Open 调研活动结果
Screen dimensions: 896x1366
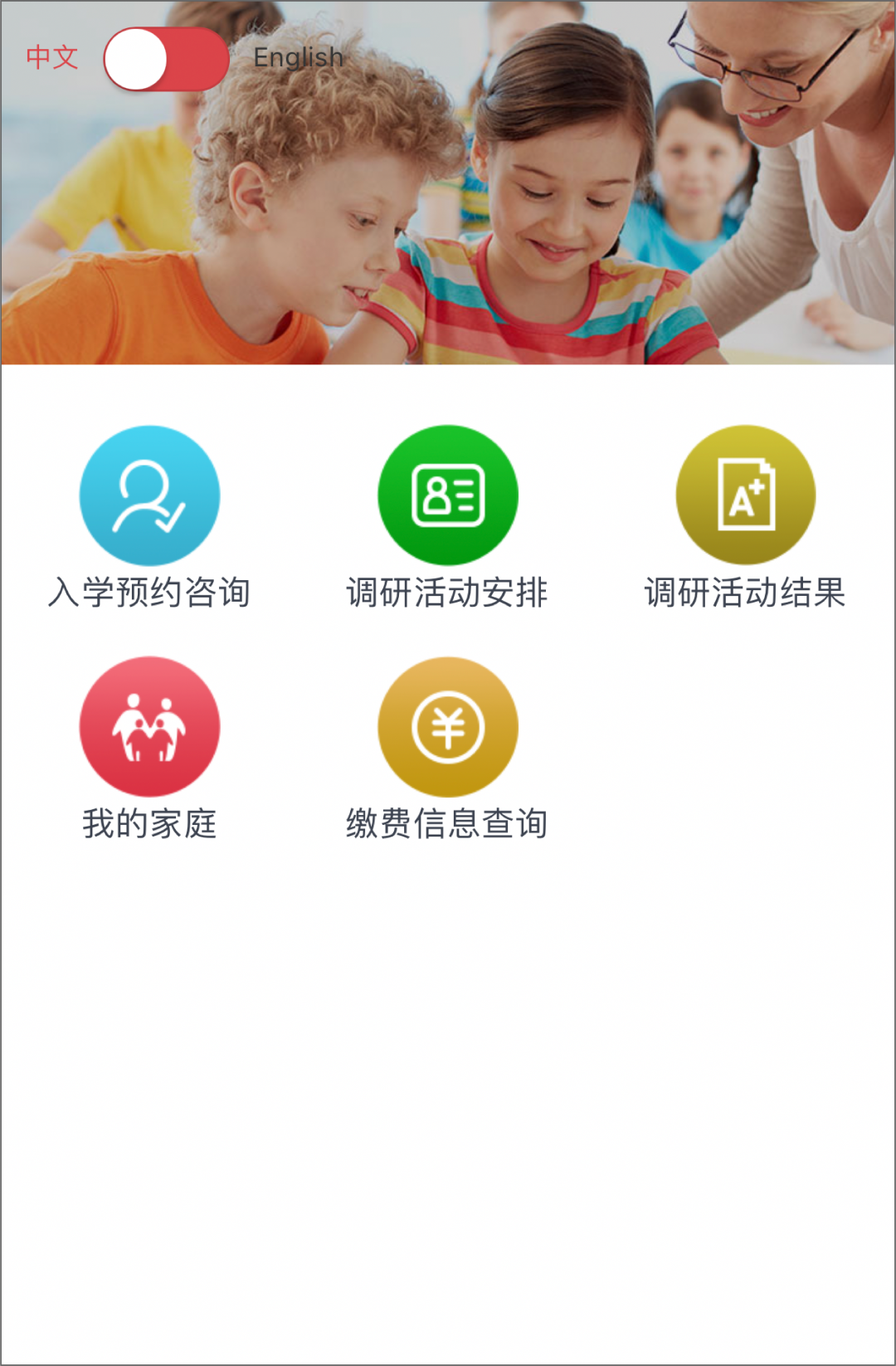pyautogui.click(x=746, y=496)
